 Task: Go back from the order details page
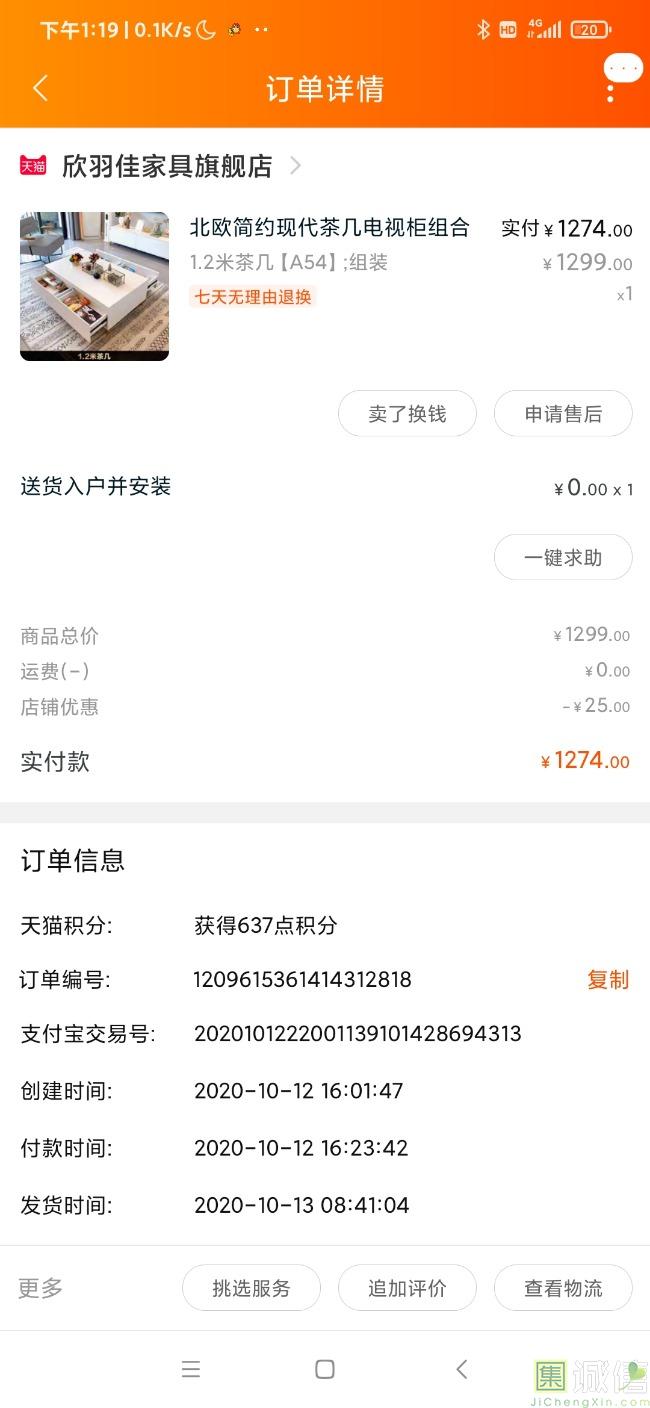[x=40, y=88]
